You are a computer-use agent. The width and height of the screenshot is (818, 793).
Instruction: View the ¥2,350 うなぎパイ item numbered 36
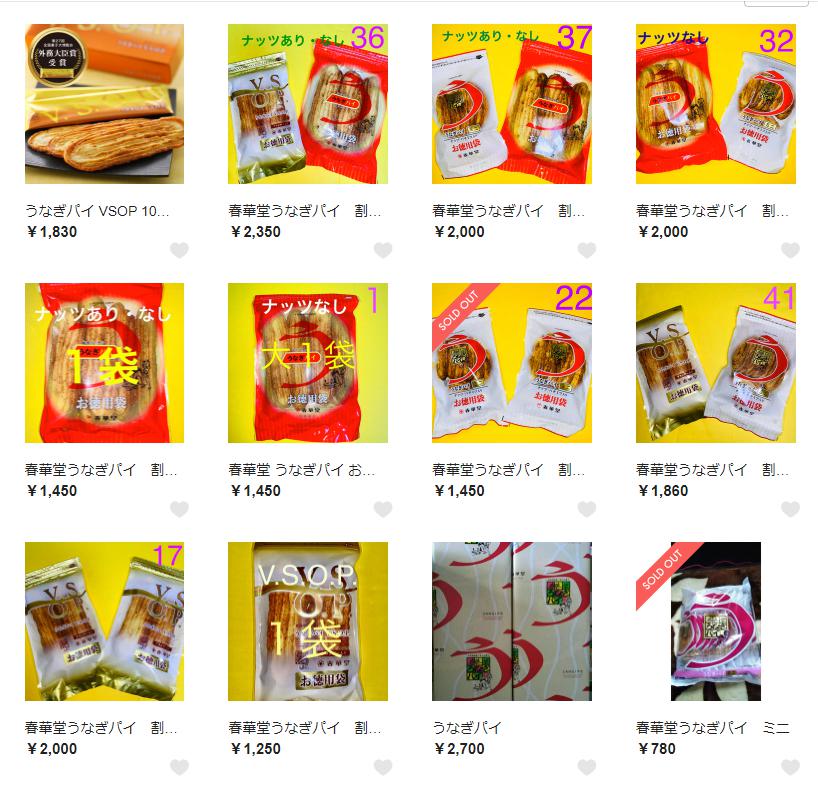(308, 104)
